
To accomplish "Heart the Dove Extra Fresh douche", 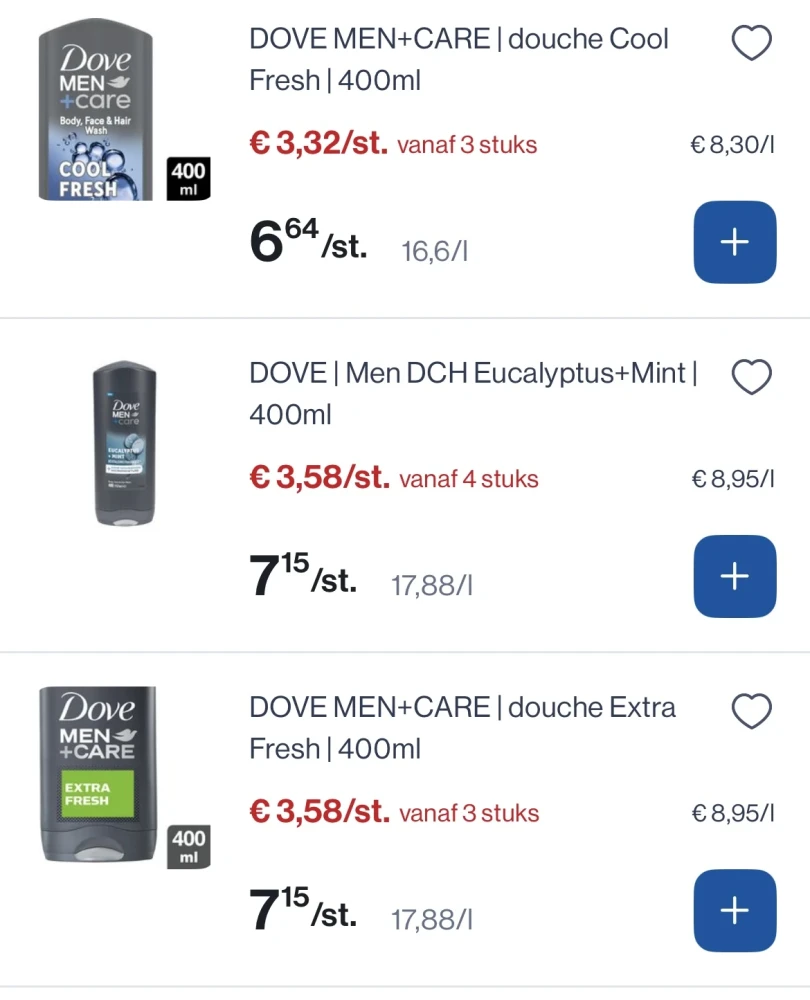I will (x=752, y=712).
